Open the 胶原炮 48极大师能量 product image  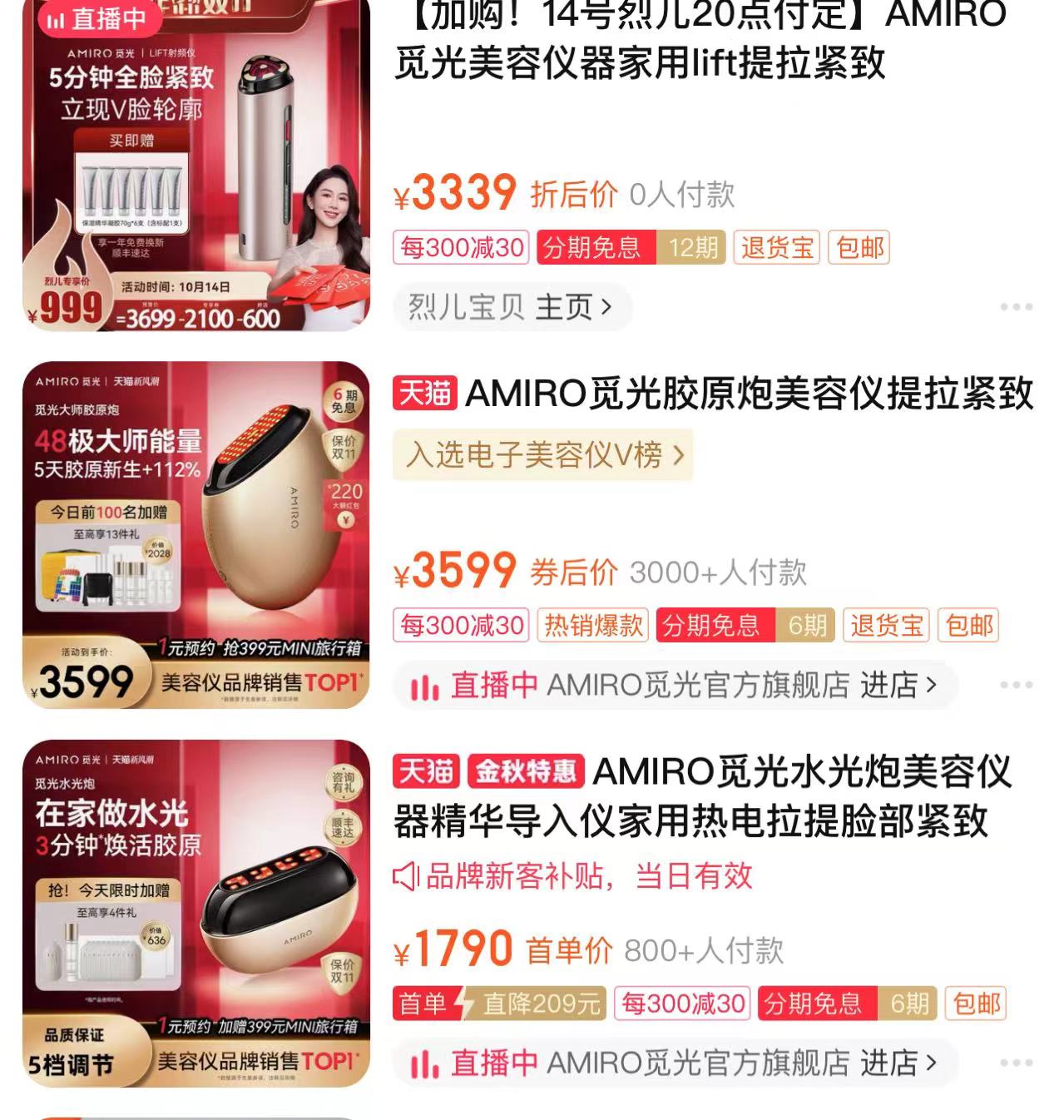pos(196,535)
